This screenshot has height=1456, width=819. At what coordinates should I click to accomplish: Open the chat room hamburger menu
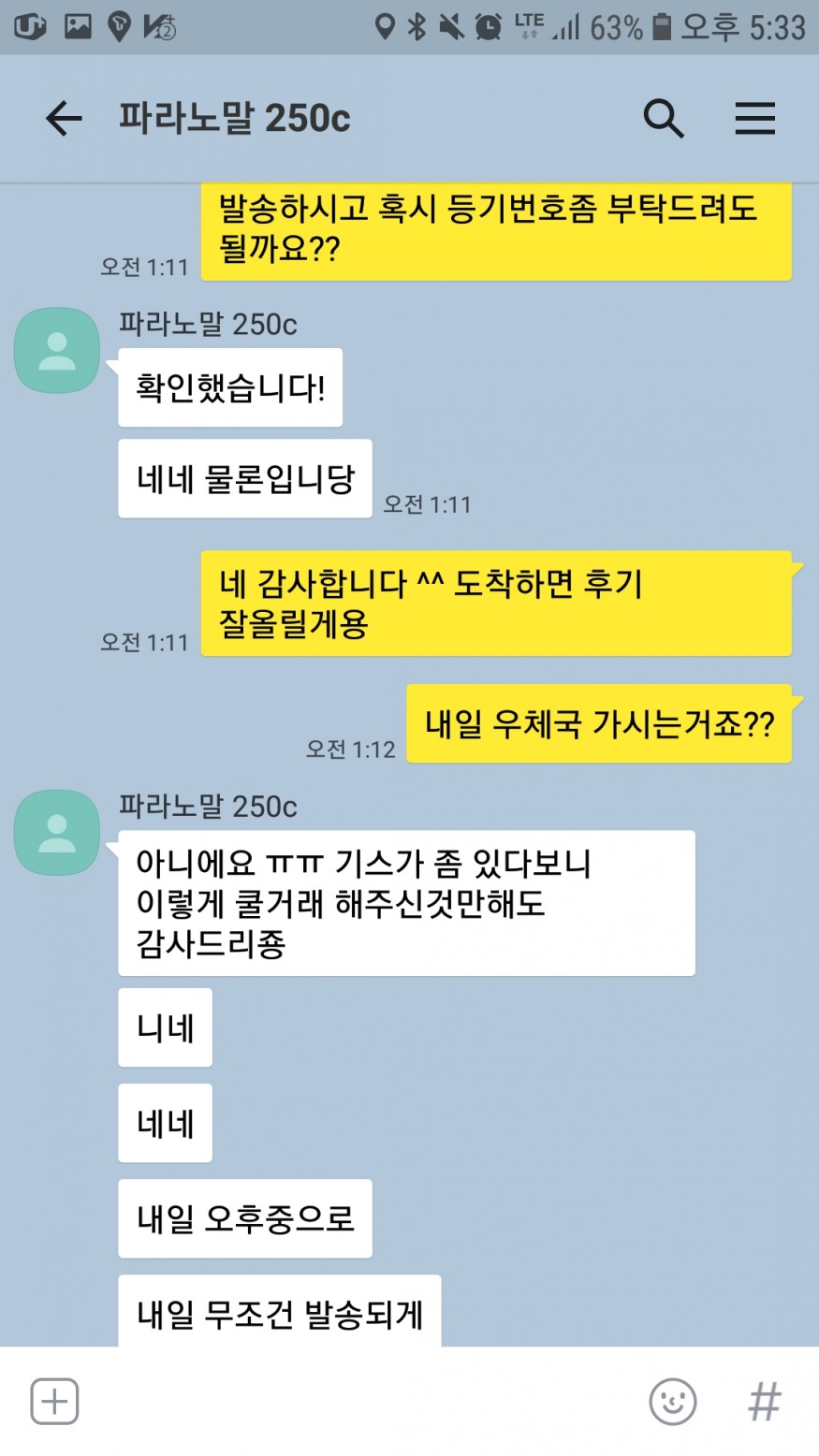pyautogui.click(x=754, y=119)
